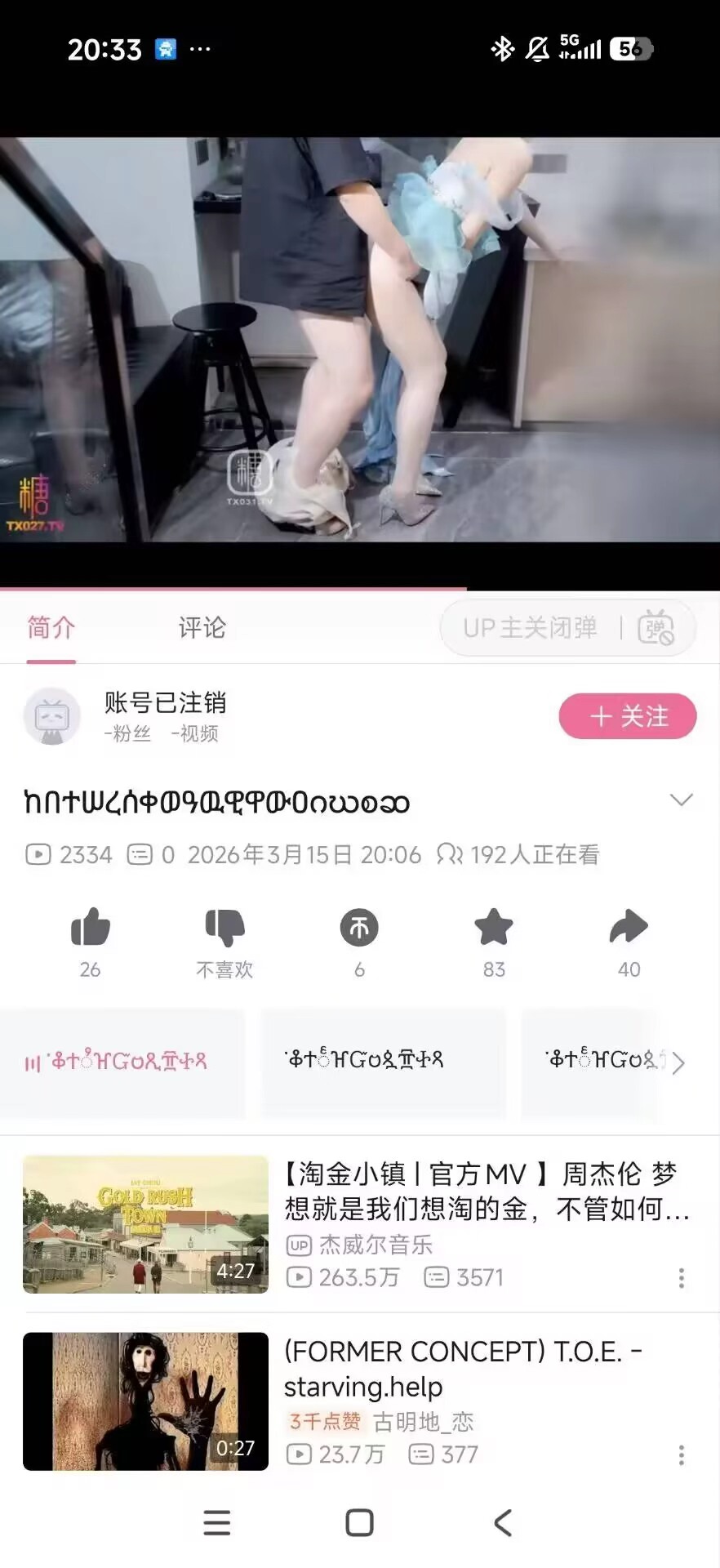Tap the 不喜欢 dislike icon
The width and height of the screenshot is (720, 1568).
[224, 928]
